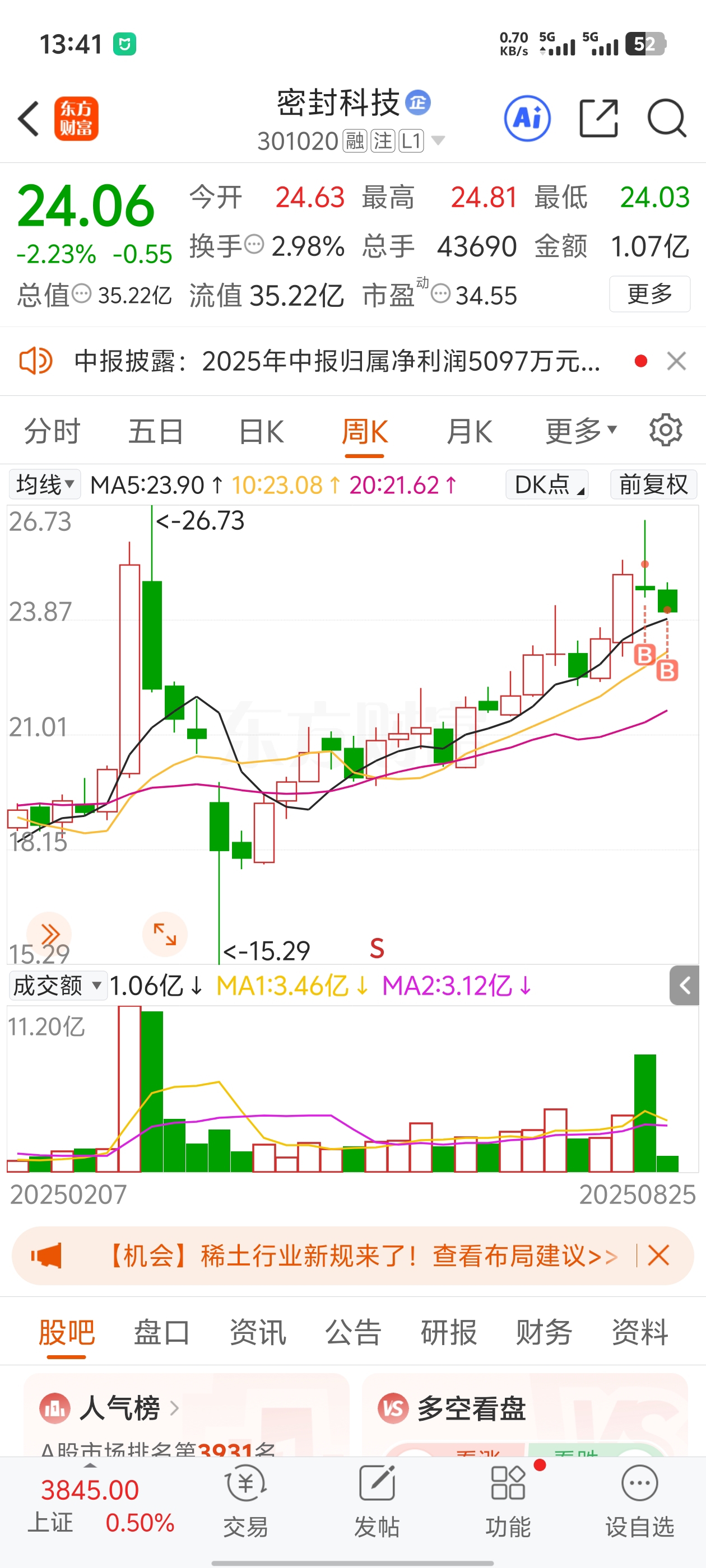Switch to the 日K chart tab
706x1568 pixels.
click(261, 432)
